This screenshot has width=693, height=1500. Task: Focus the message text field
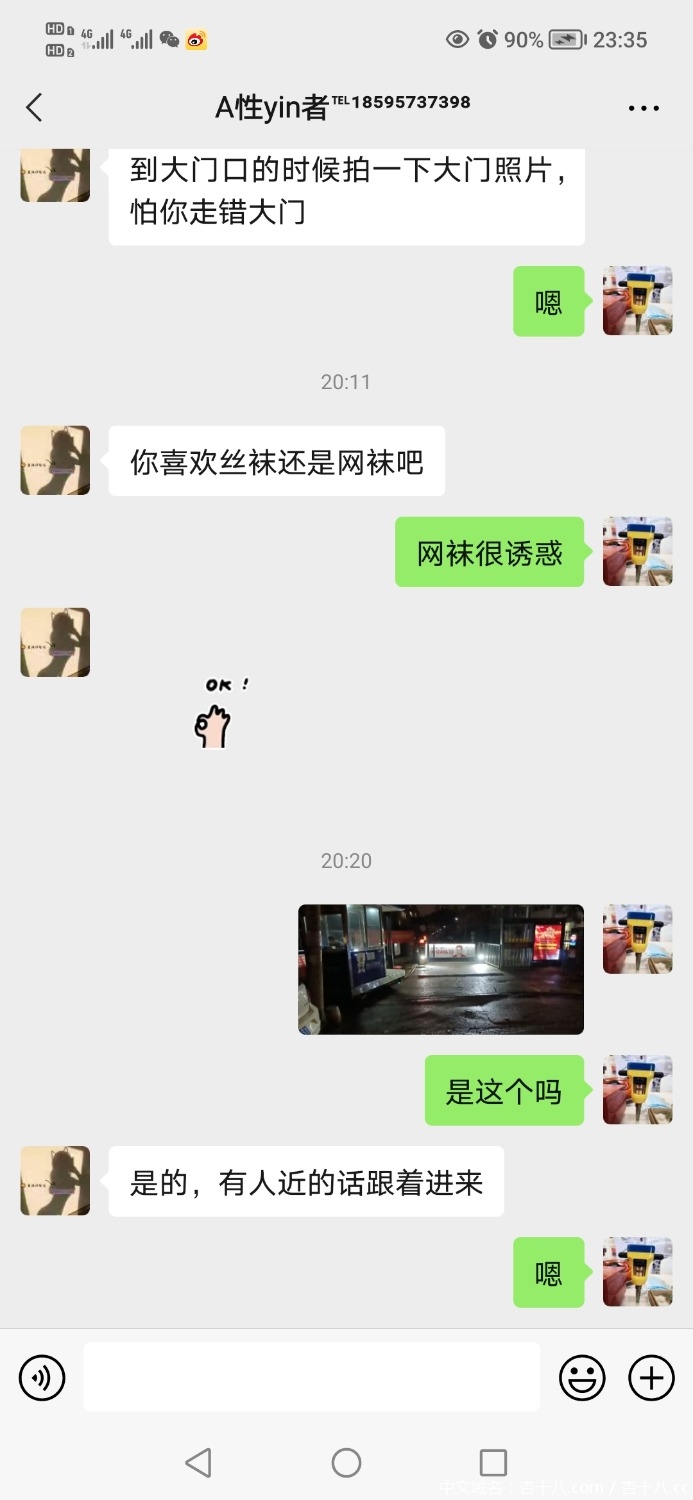point(311,1378)
